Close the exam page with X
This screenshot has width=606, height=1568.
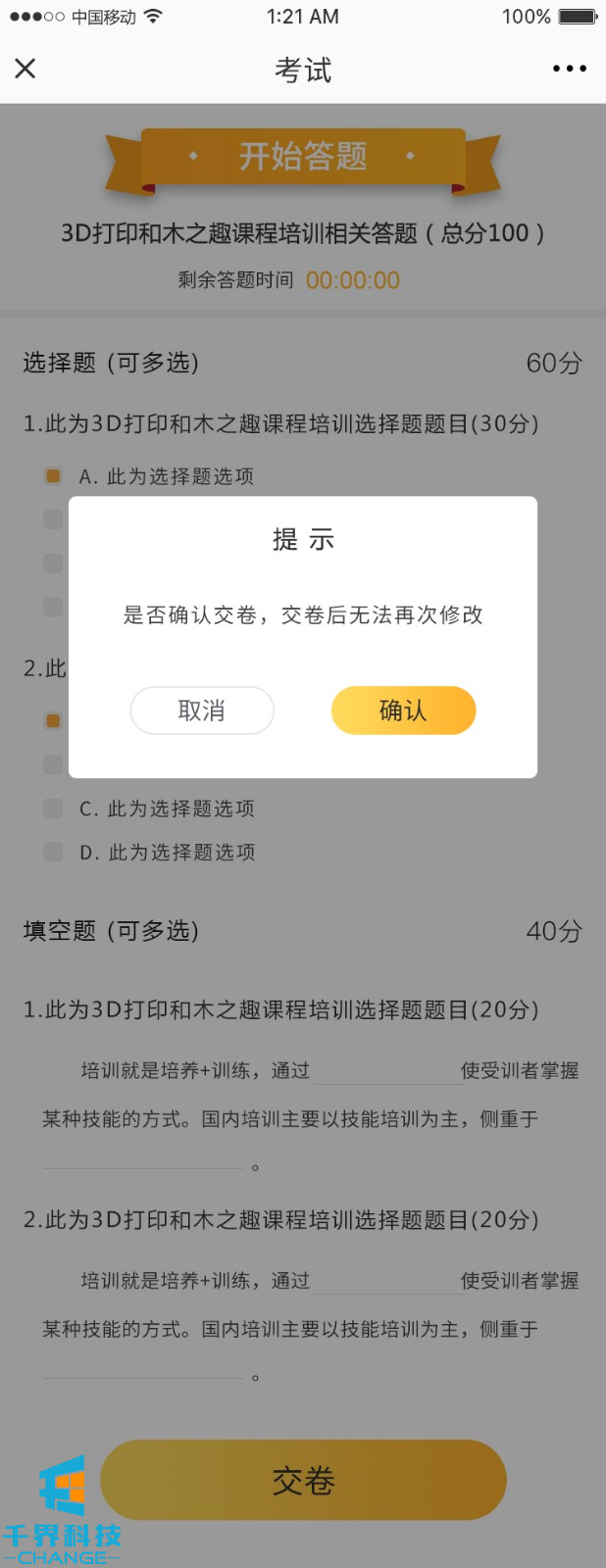point(25,69)
